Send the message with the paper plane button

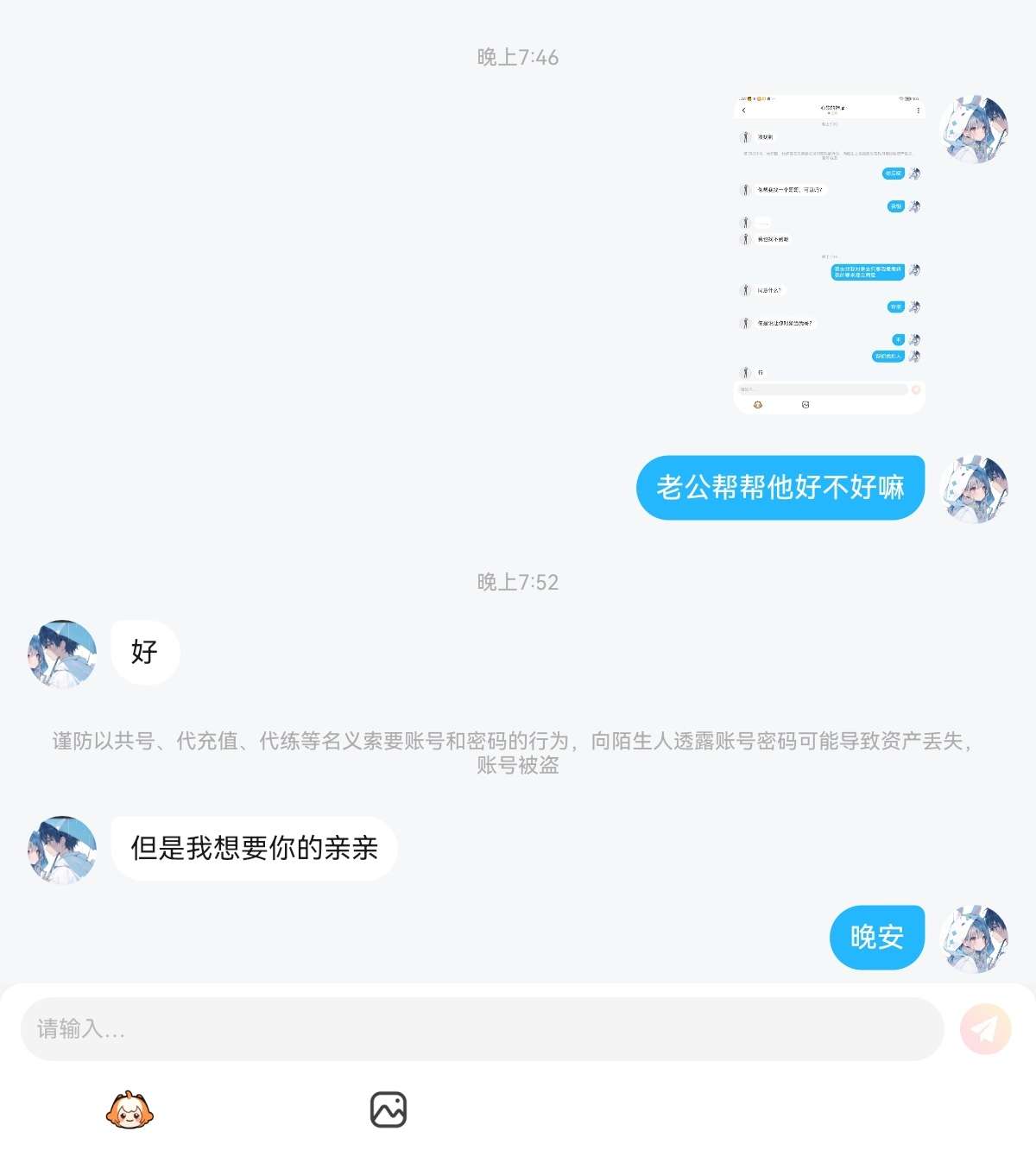pyautogui.click(x=985, y=1029)
